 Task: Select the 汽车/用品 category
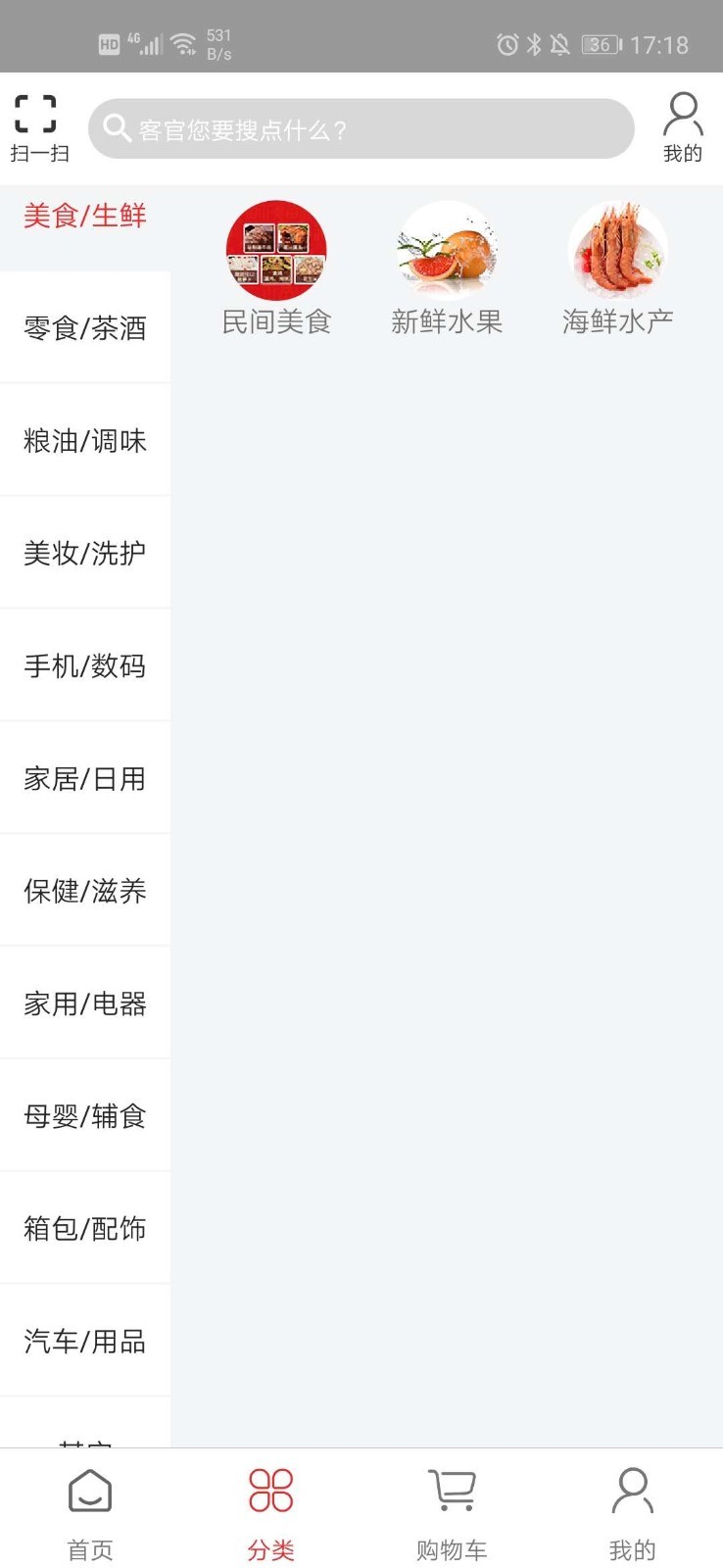tap(85, 1341)
